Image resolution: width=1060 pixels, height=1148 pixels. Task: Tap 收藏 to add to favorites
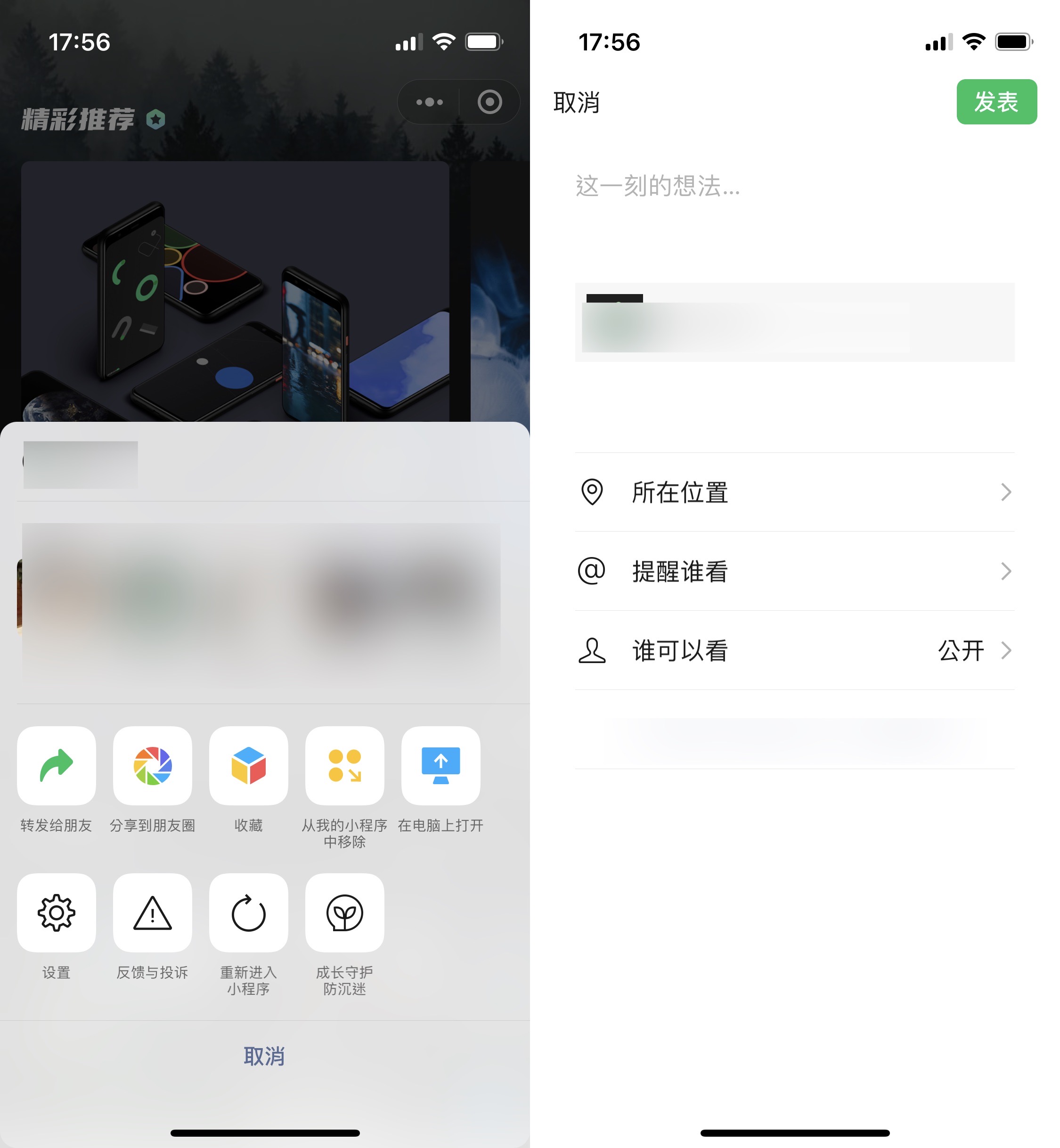coord(248,765)
